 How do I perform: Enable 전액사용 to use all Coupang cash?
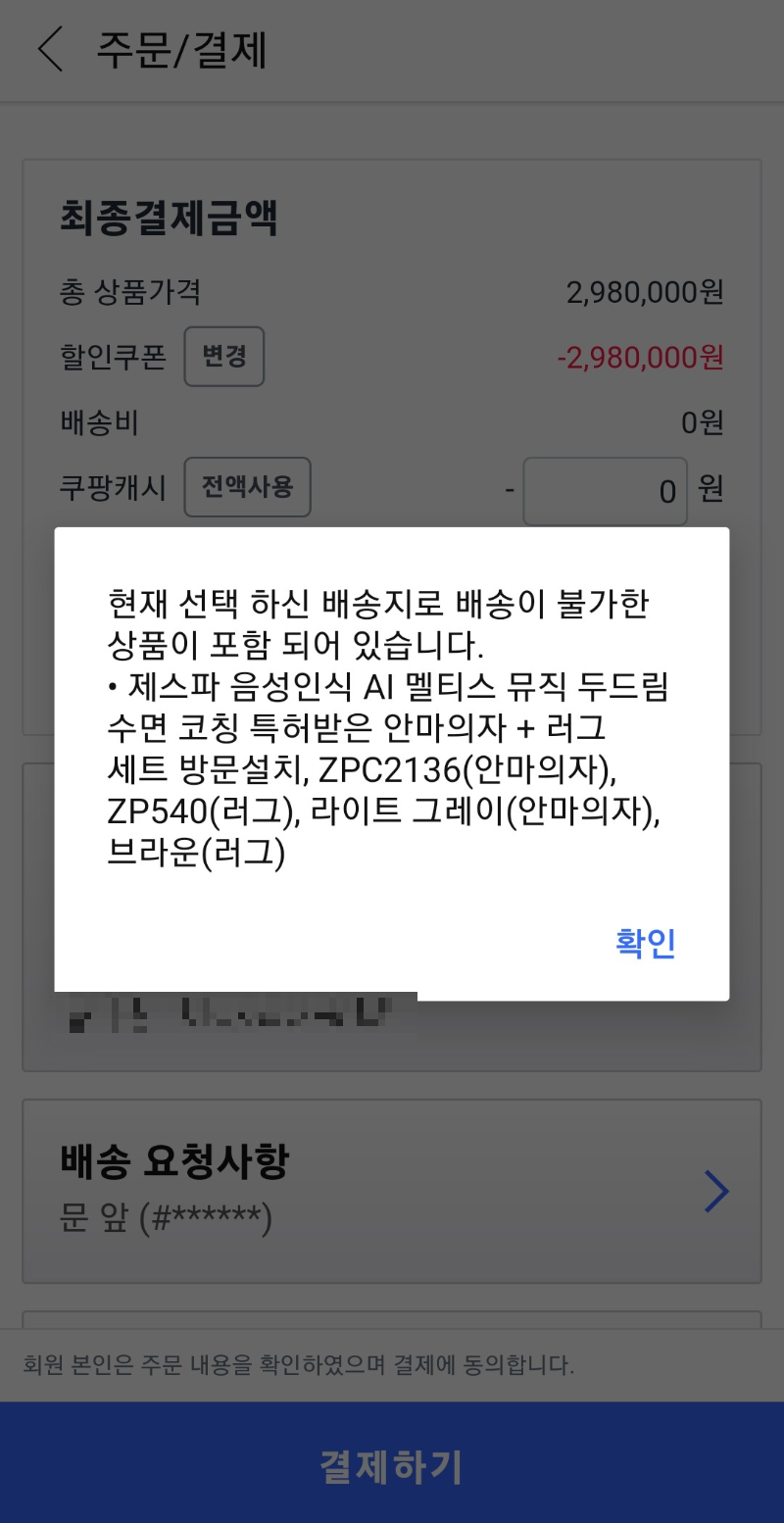[247, 487]
